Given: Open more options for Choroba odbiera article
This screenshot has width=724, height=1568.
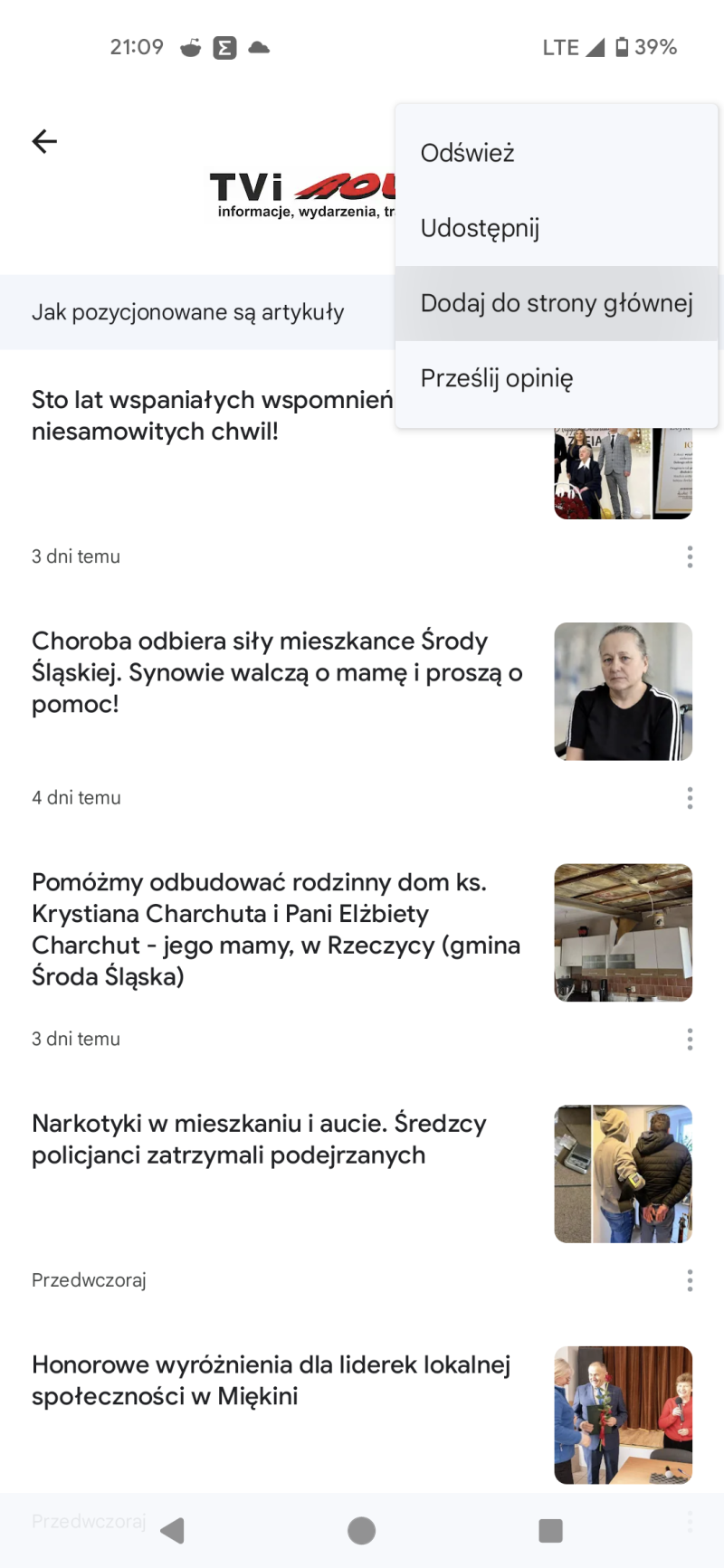Looking at the screenshot, I should (690, 798).
